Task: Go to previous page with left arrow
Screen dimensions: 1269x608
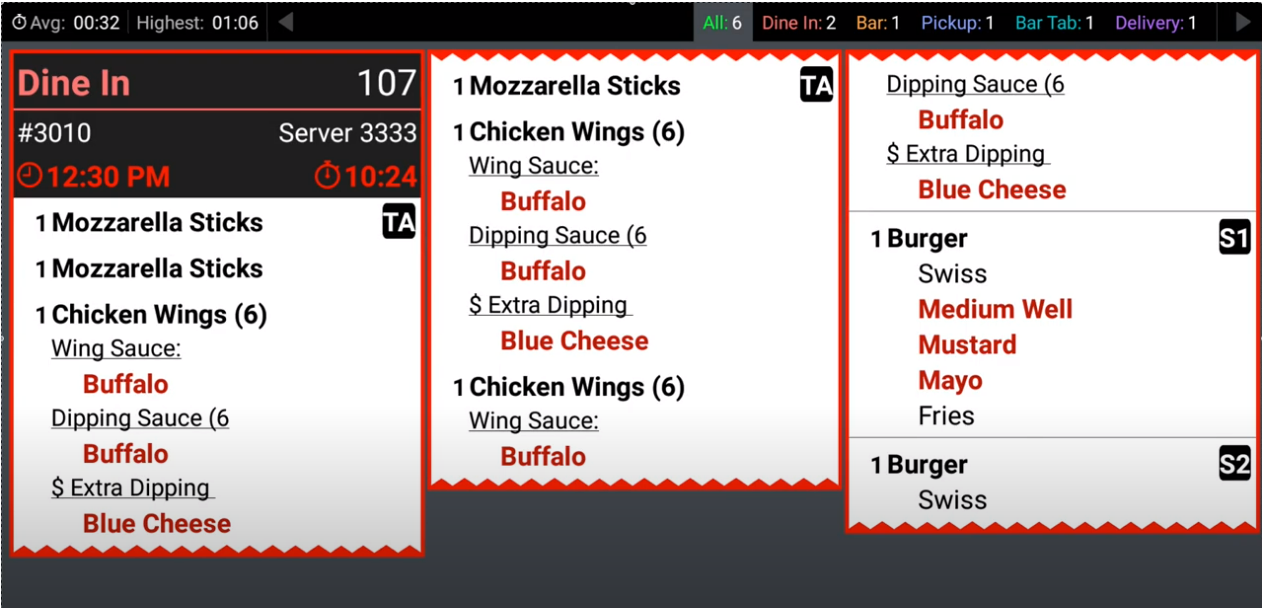Action: point(286,22)
